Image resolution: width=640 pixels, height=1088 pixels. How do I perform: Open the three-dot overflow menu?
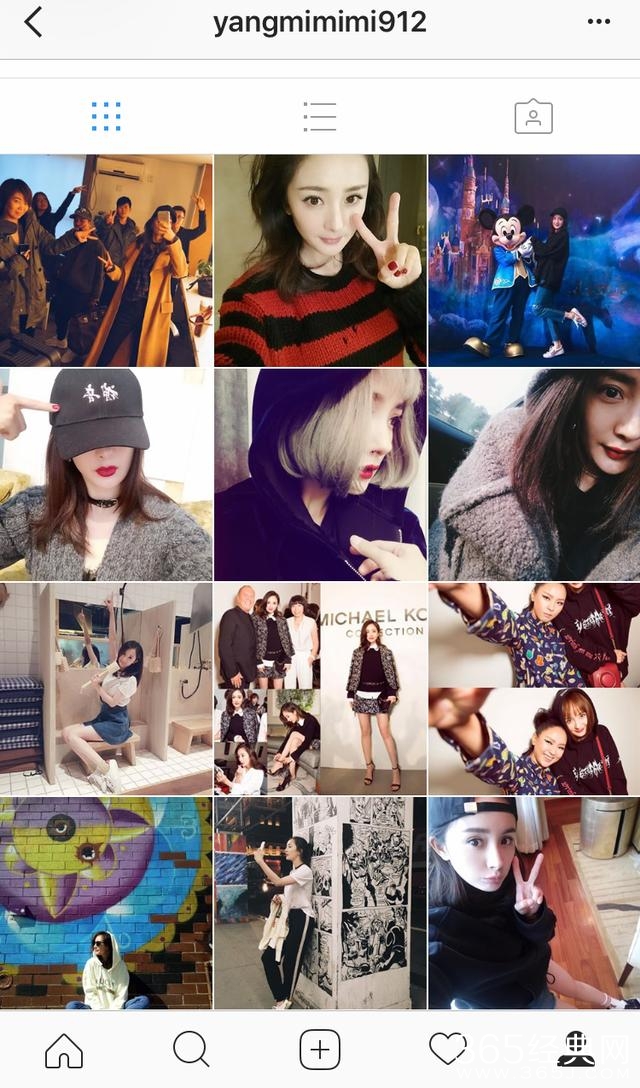click(x=599, y=22)
